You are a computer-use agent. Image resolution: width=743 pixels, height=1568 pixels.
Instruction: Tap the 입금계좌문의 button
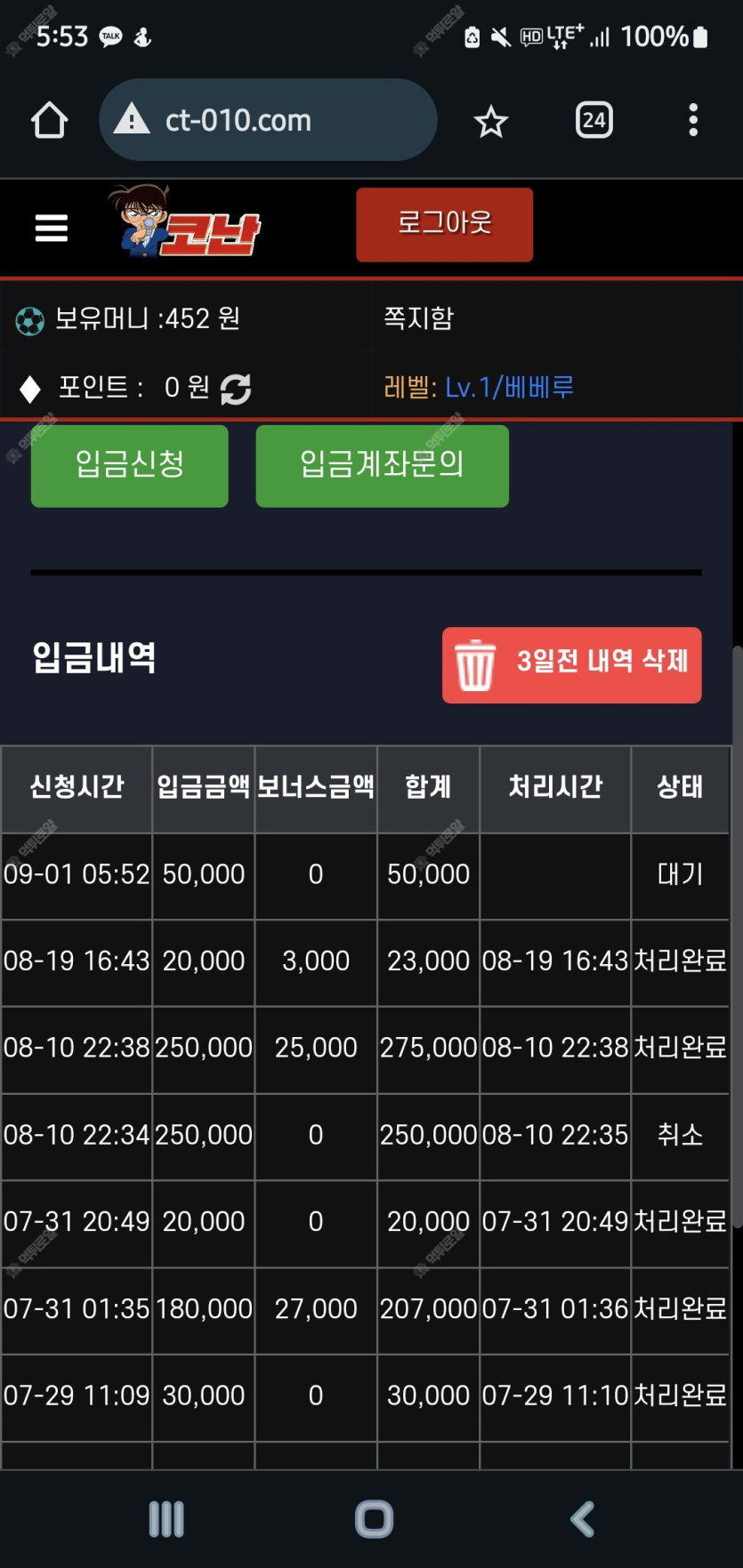click(383, 466)
